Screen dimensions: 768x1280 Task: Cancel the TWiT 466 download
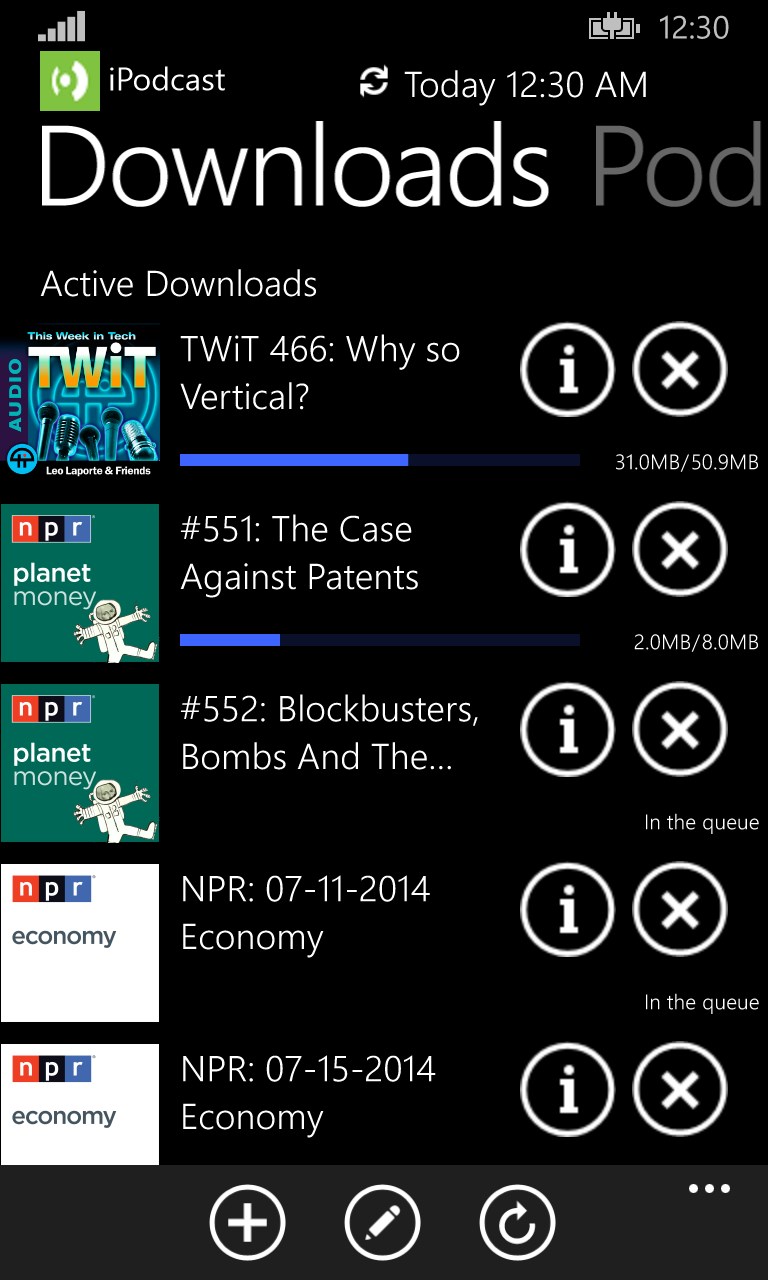pyautogui.click(x=679, y=369)
